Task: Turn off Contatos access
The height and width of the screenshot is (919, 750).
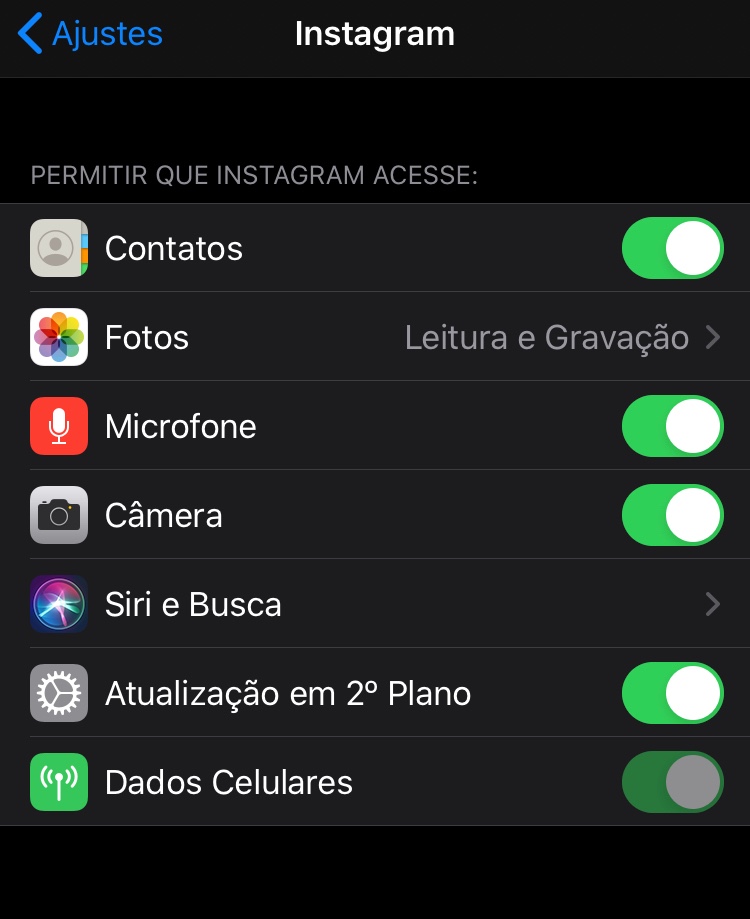Action: click(672, 248)
